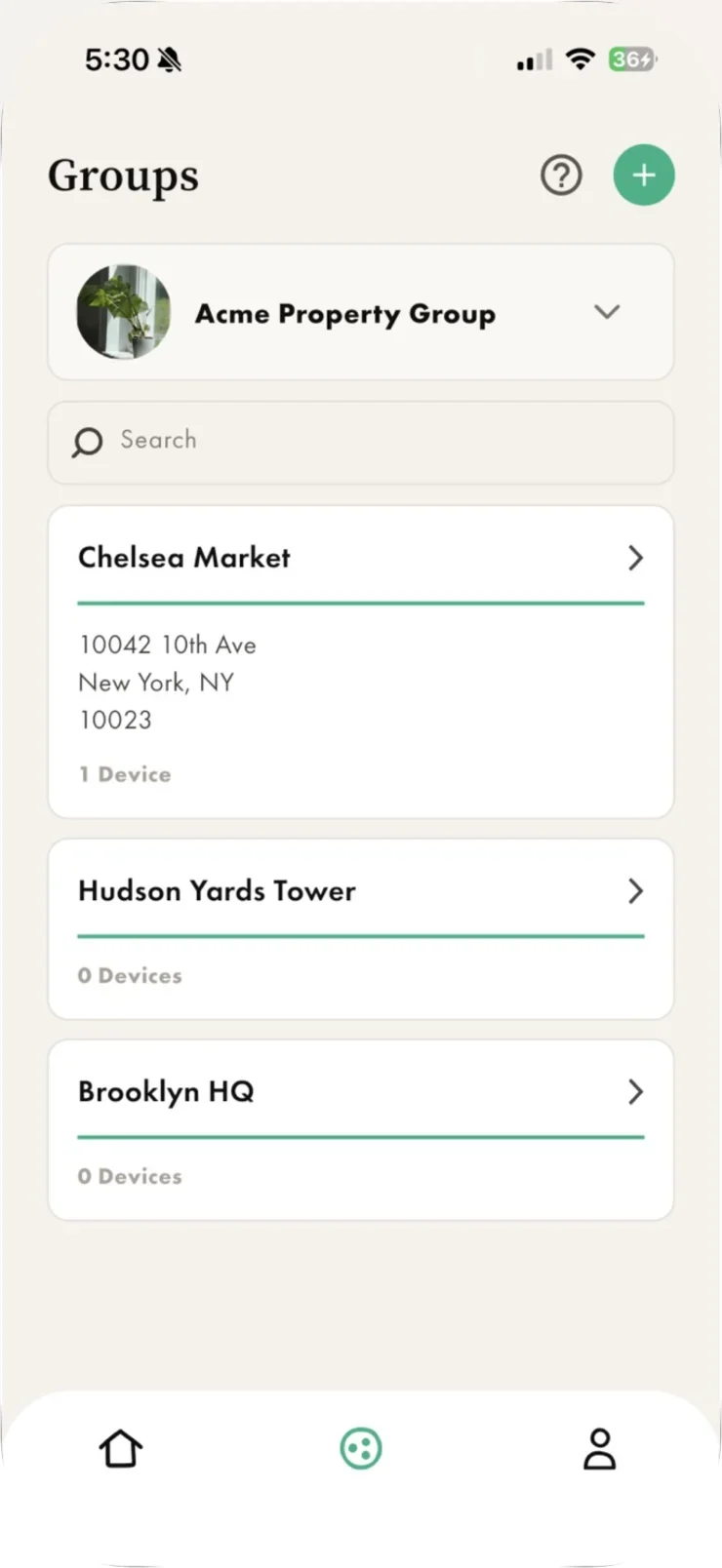Select the Groups tab in bottom bar

tap(361, 1448)
